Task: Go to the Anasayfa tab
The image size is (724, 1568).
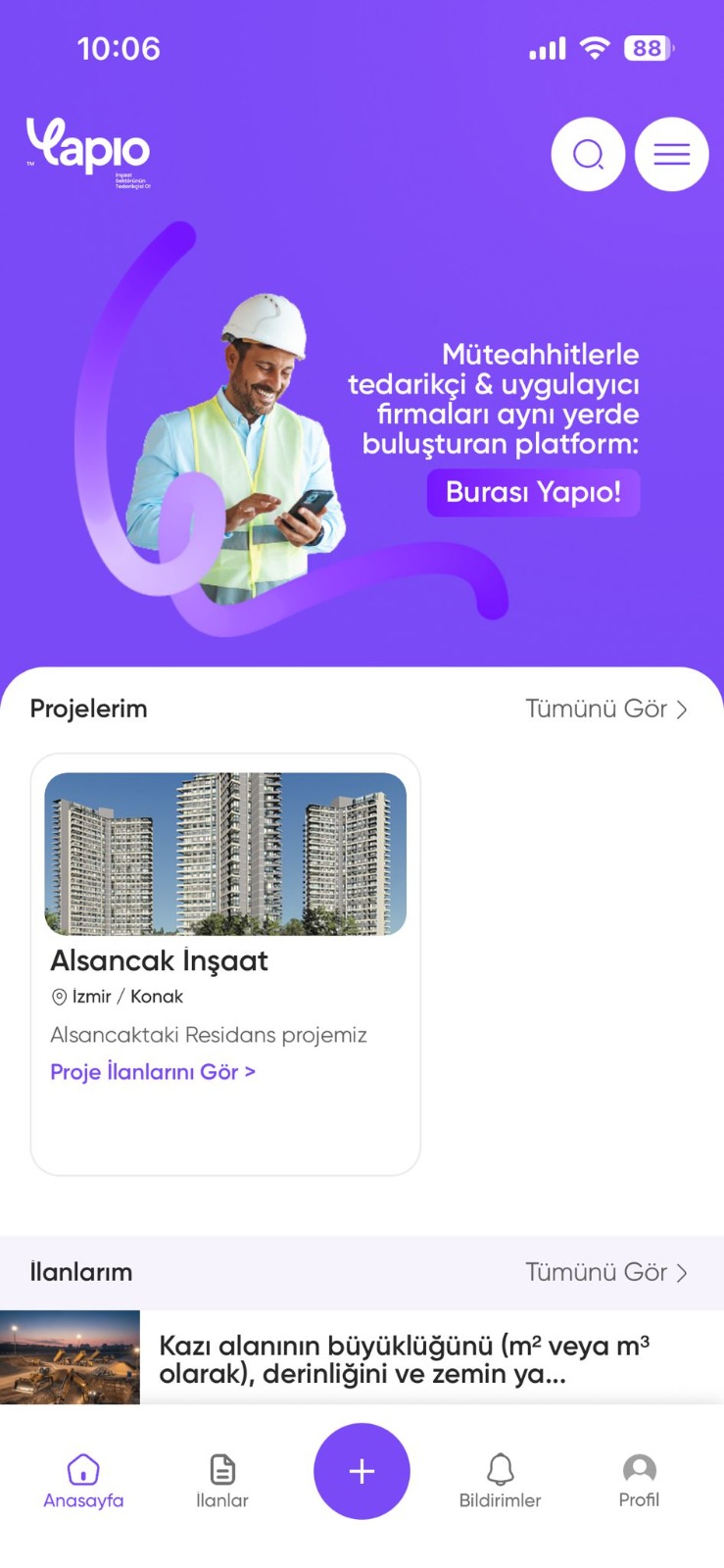Action: coord(83,1480)
